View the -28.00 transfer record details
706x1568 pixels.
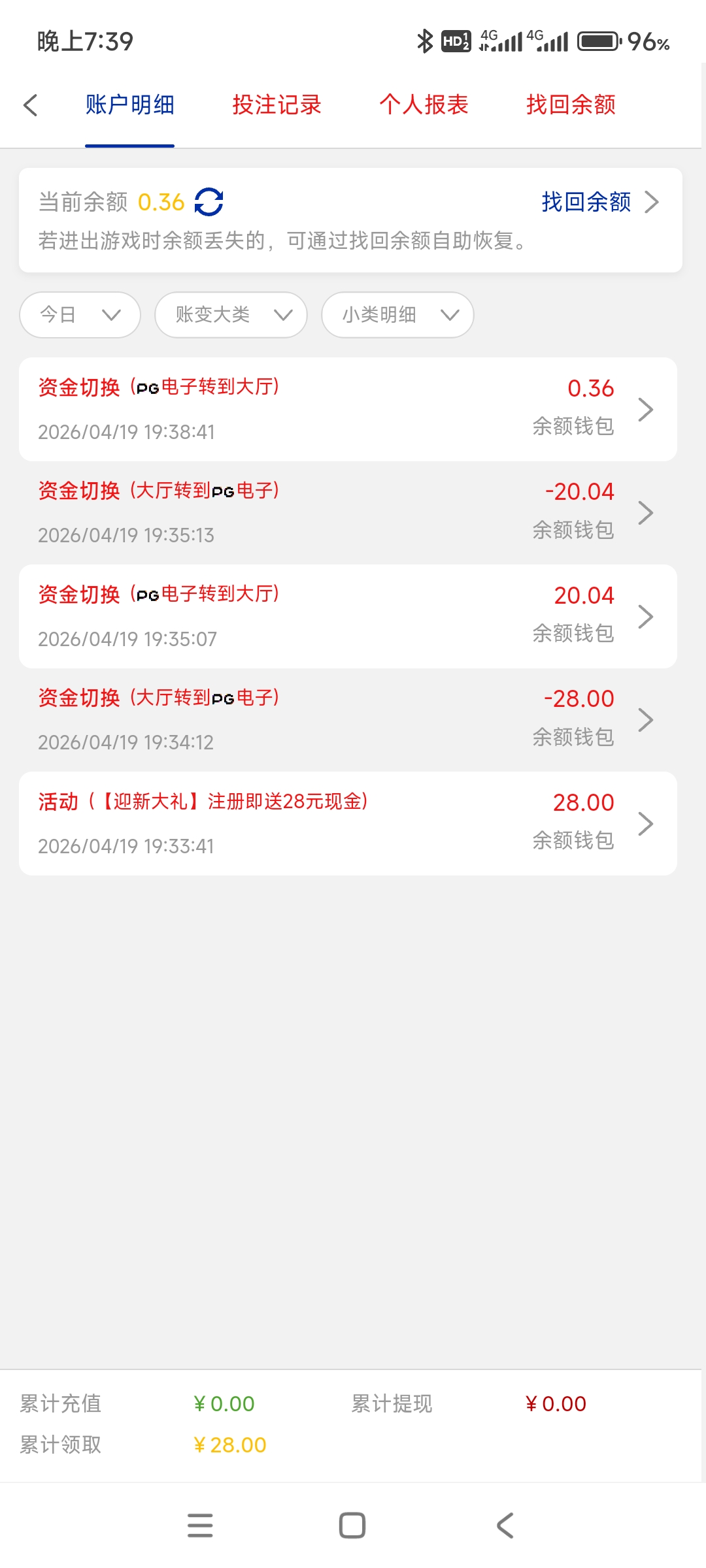click(348, 720)
